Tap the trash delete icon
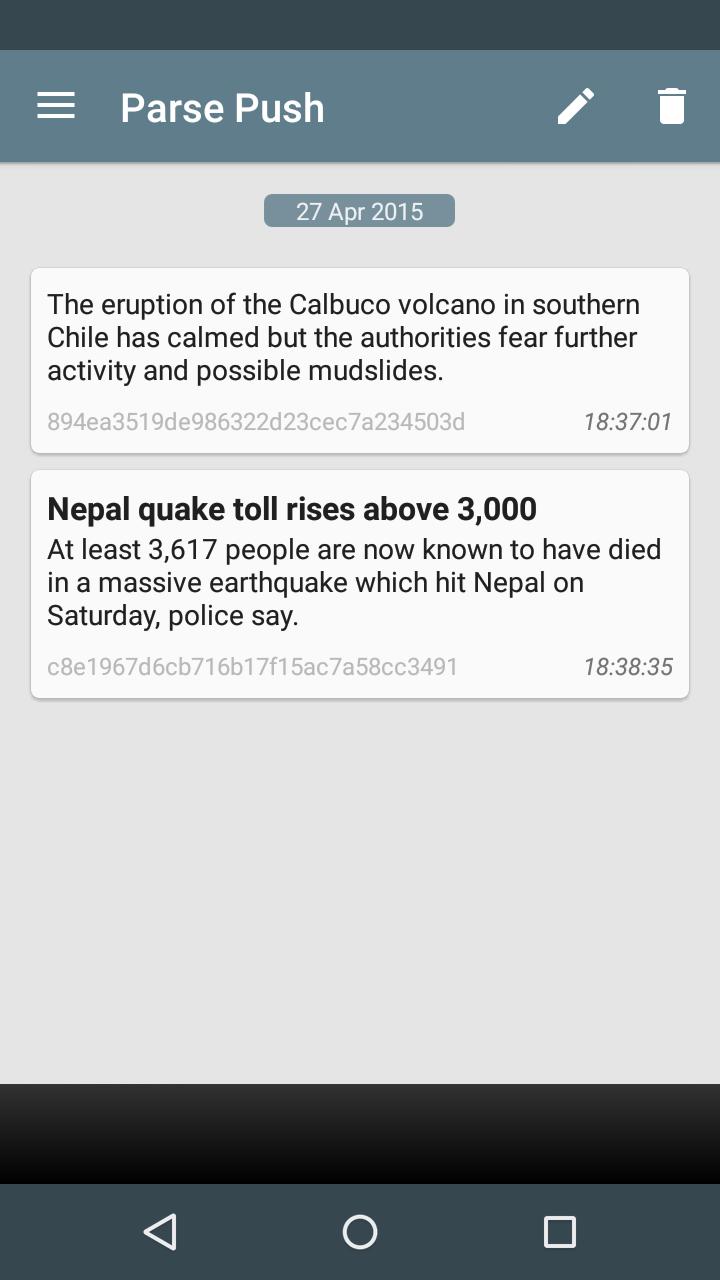 tap(672, 106)
